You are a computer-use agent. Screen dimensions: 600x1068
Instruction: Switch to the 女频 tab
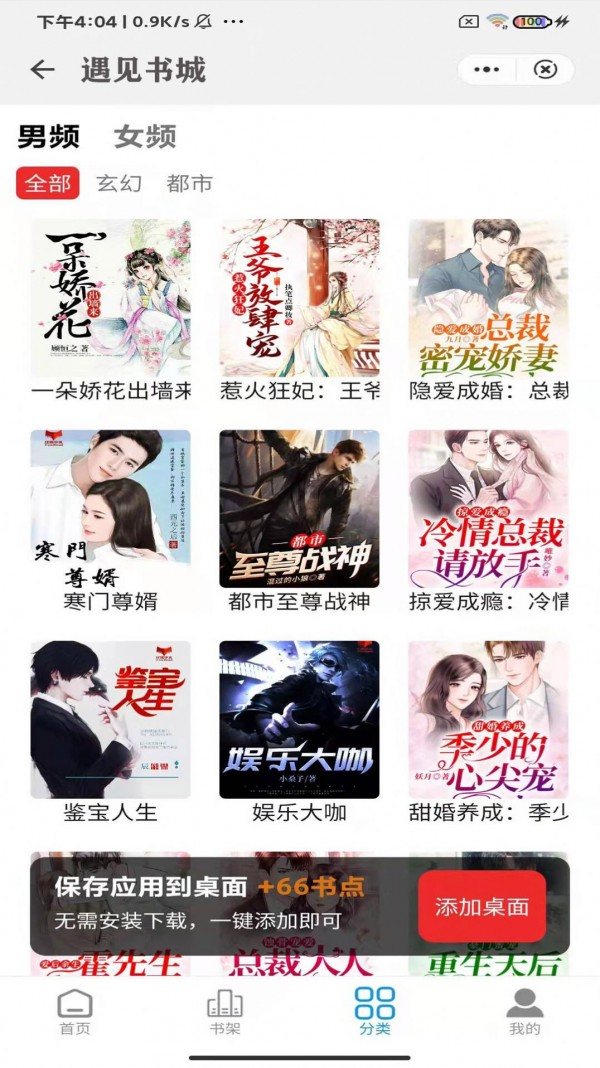[x=145, y=136]
